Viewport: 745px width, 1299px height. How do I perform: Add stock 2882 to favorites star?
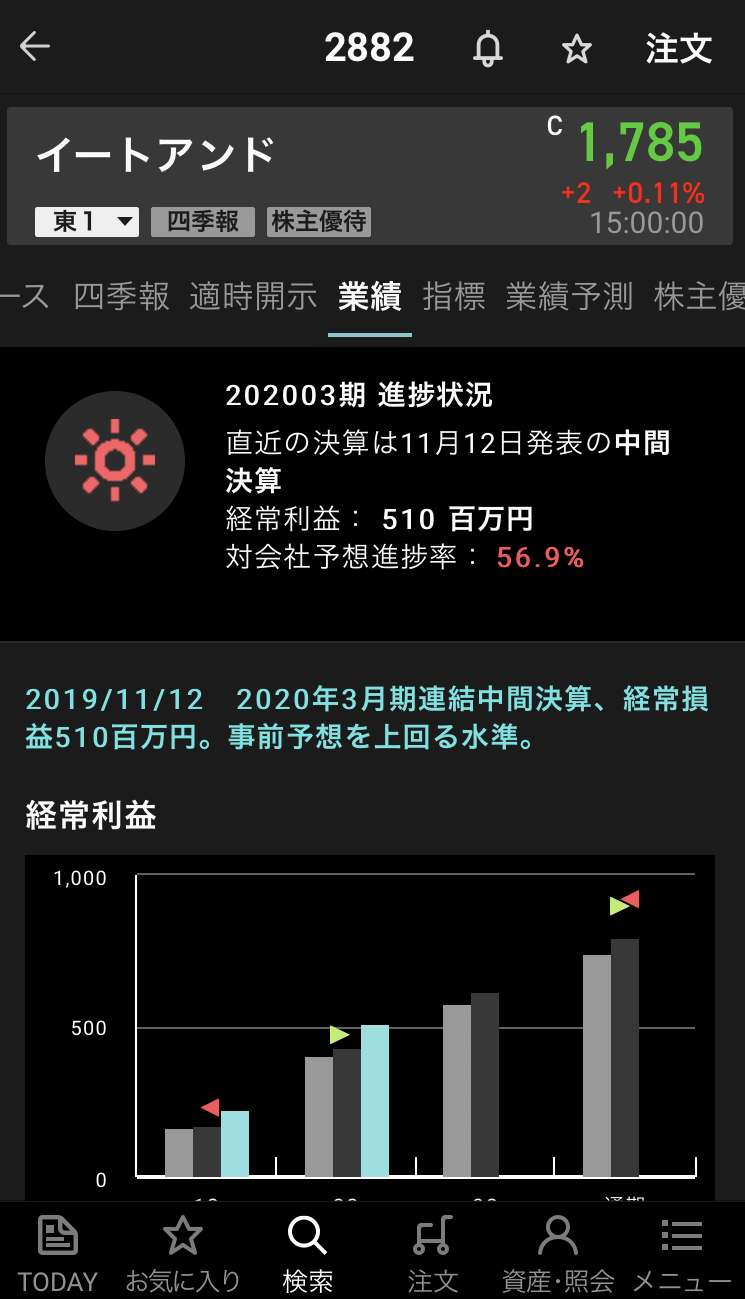[x=576, y=48]
